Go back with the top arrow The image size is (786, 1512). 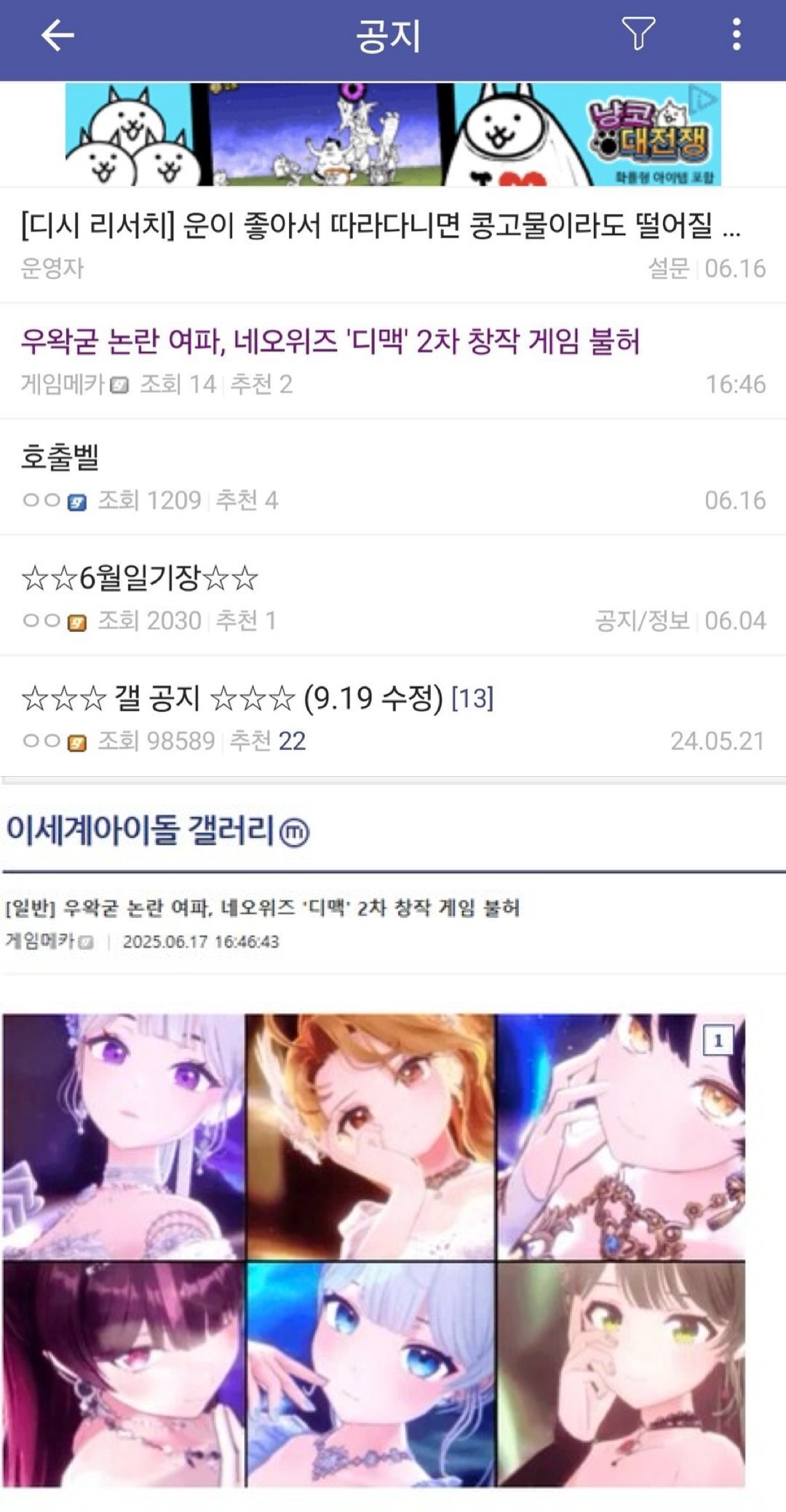[x=57, y=35]
